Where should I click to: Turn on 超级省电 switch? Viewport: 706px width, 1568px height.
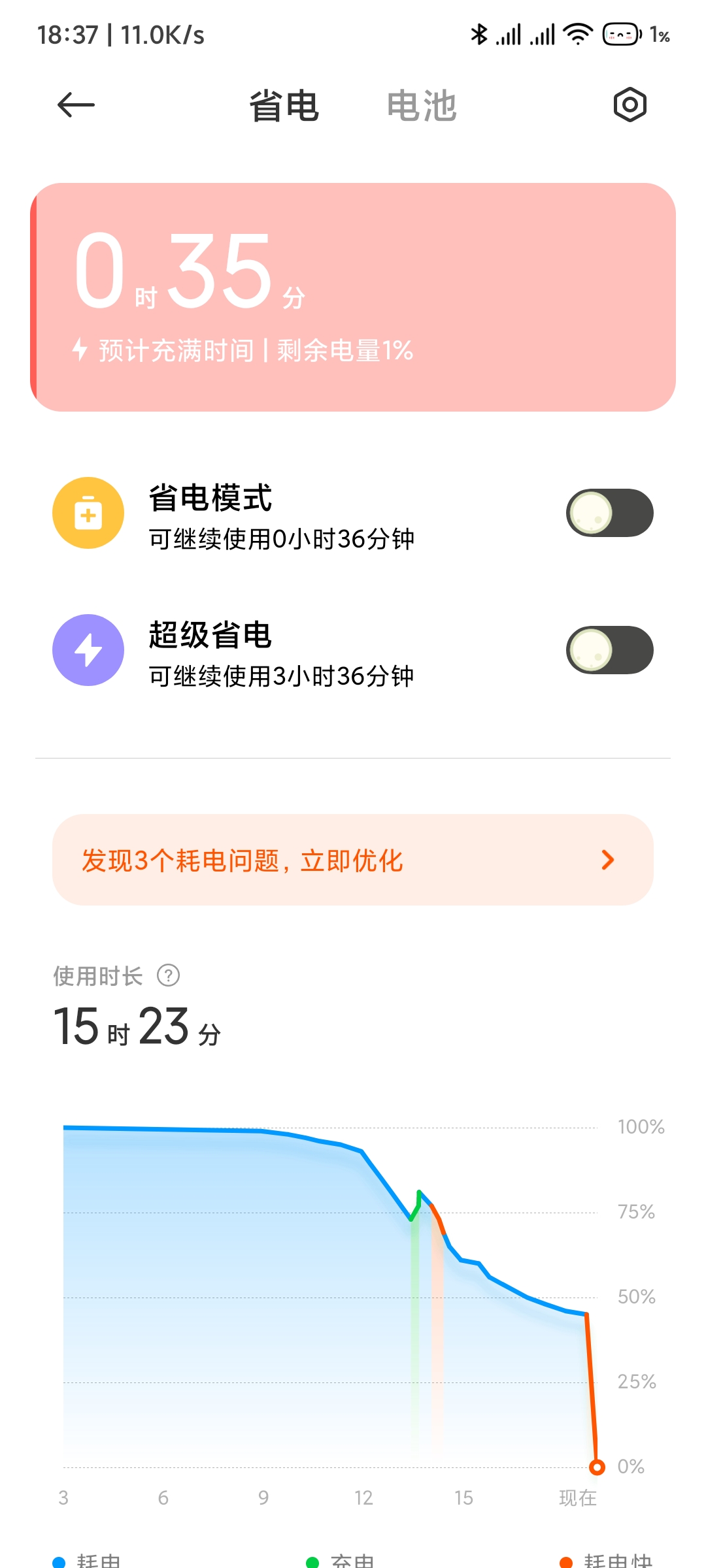coord(609,650)
